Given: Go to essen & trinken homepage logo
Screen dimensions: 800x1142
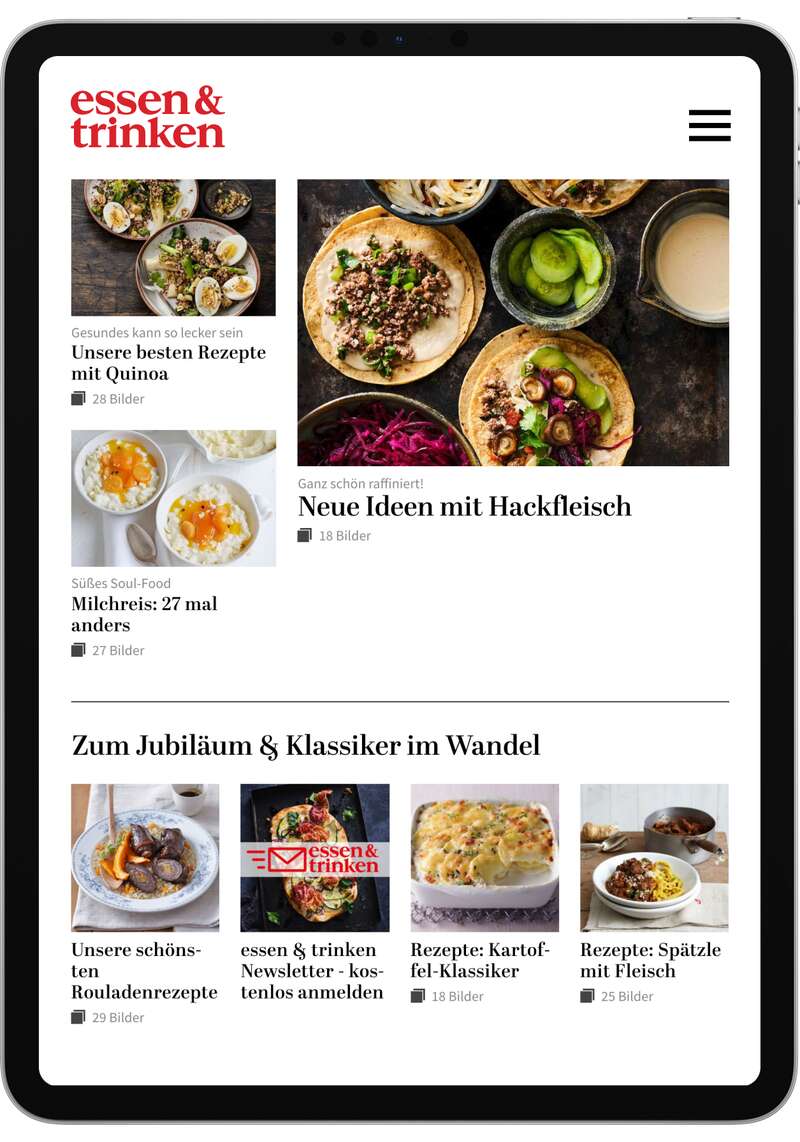Looking at the screenshot, I should [x=148, y=118].
